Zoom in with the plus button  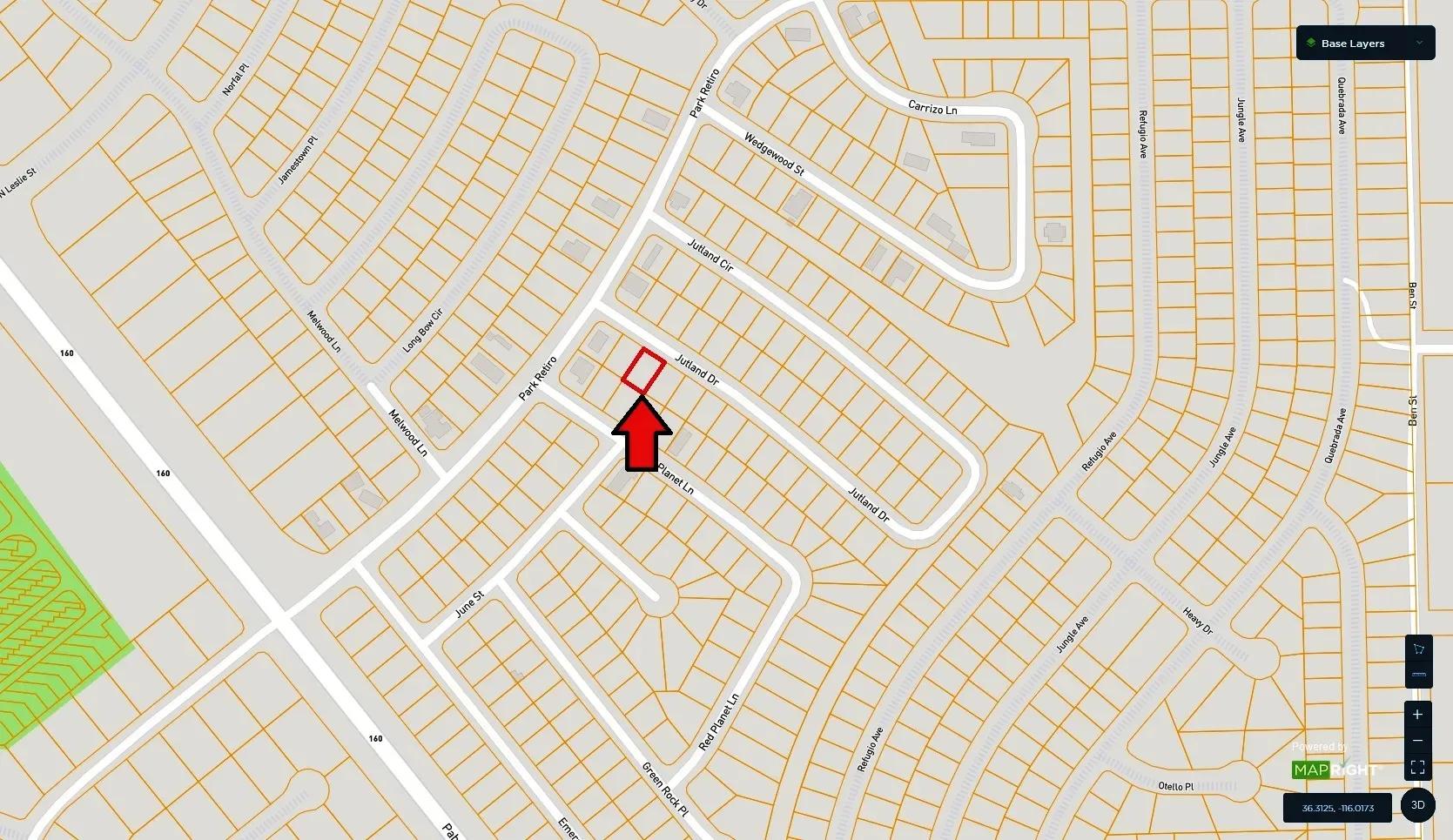click(1417, 714)
